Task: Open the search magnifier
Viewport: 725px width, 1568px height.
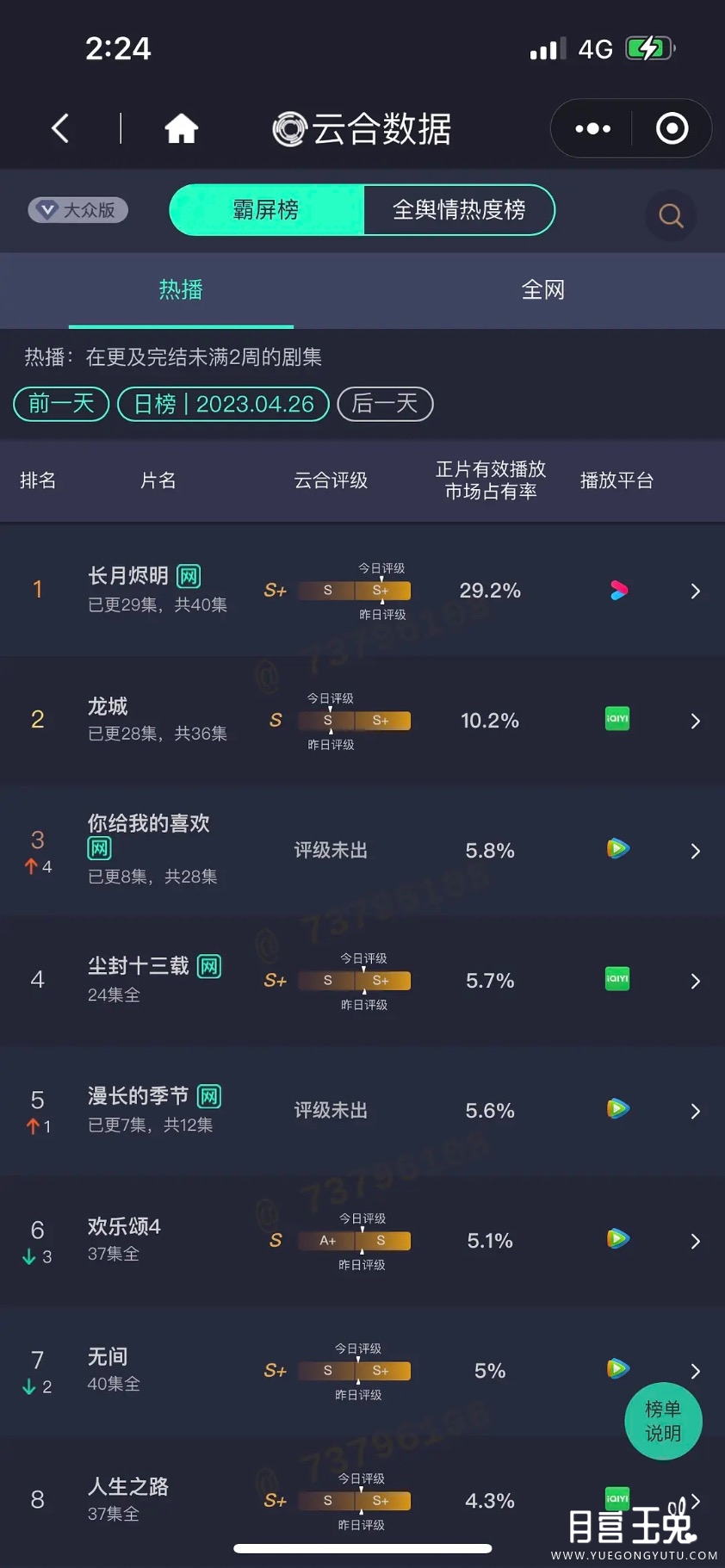Action: tap(671, 215)
